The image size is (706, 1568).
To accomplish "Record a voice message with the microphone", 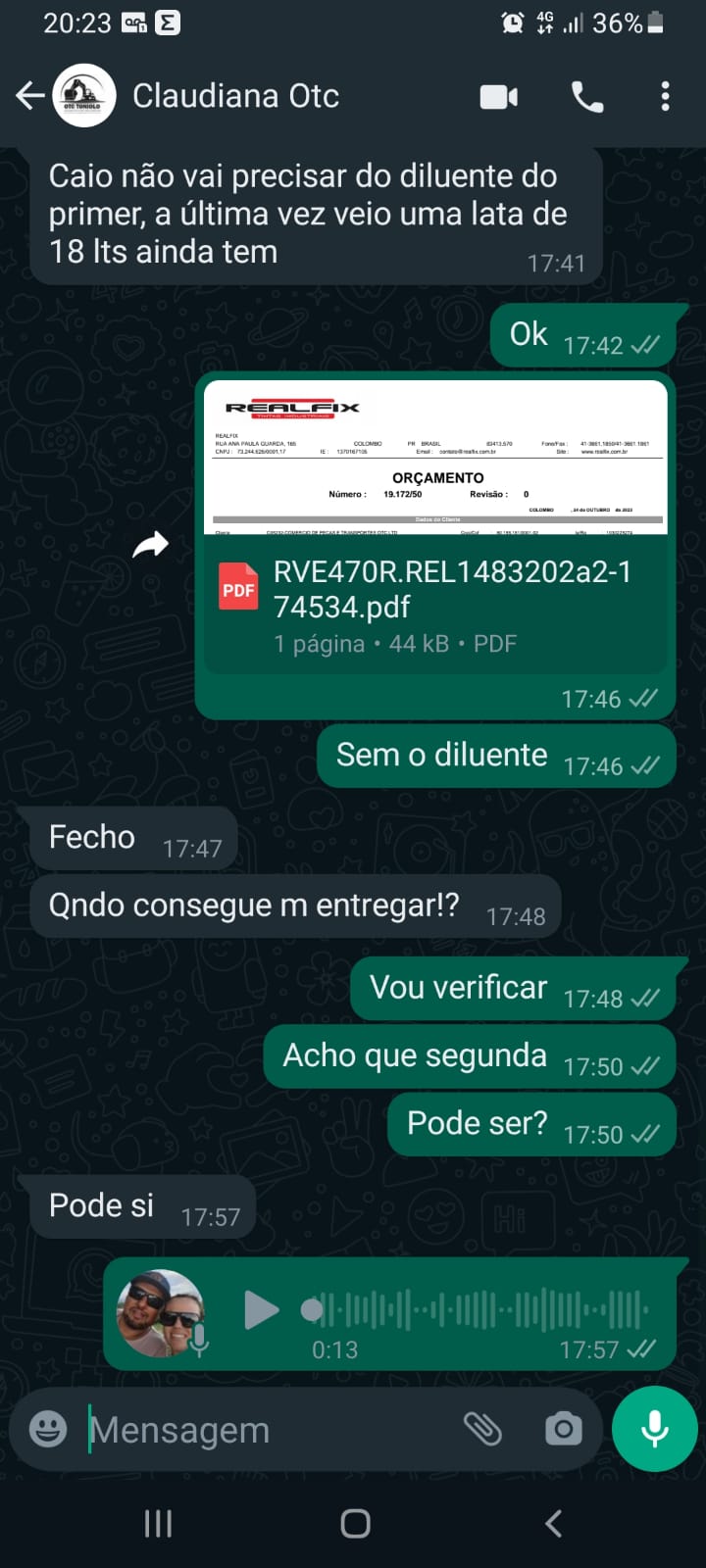I will tap(654, 1429).
